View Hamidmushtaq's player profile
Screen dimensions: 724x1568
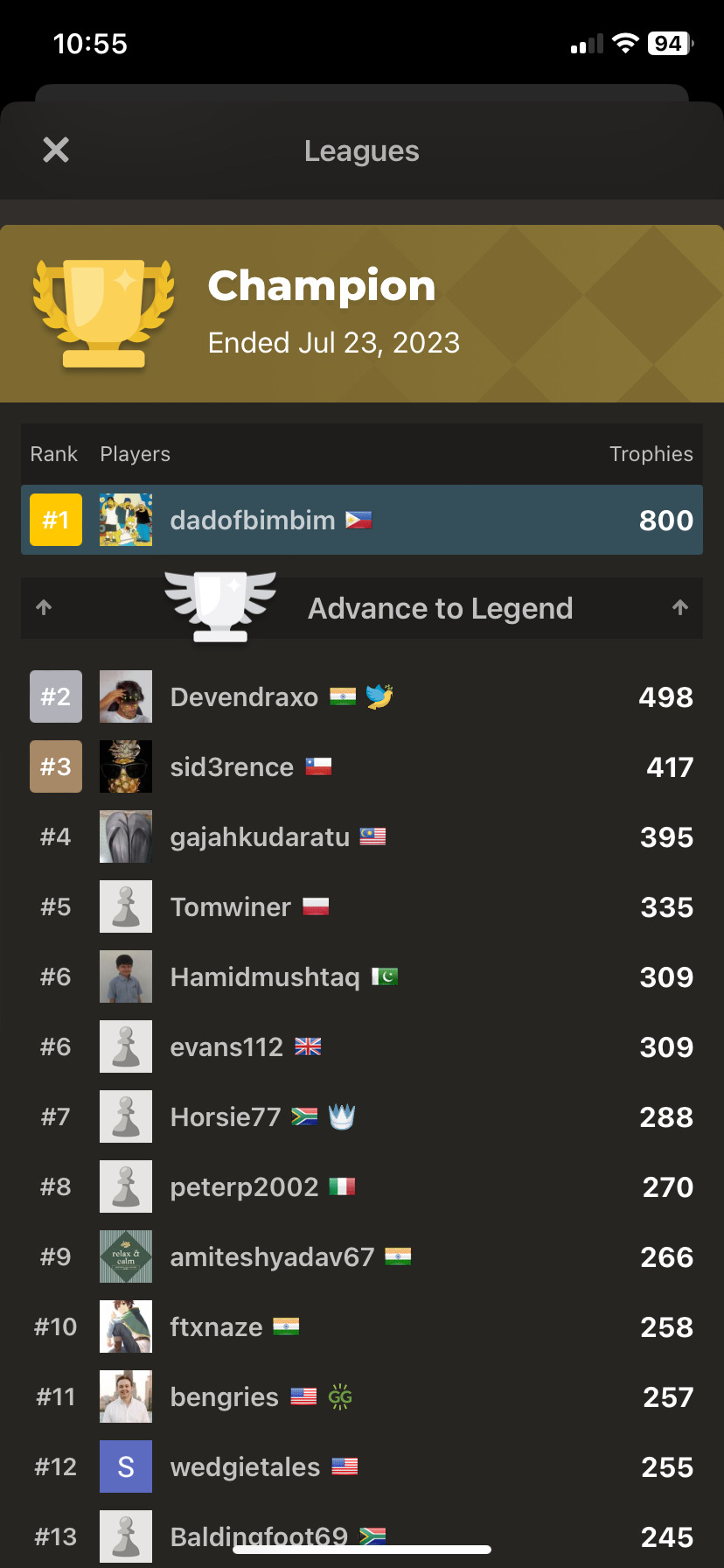265,977
